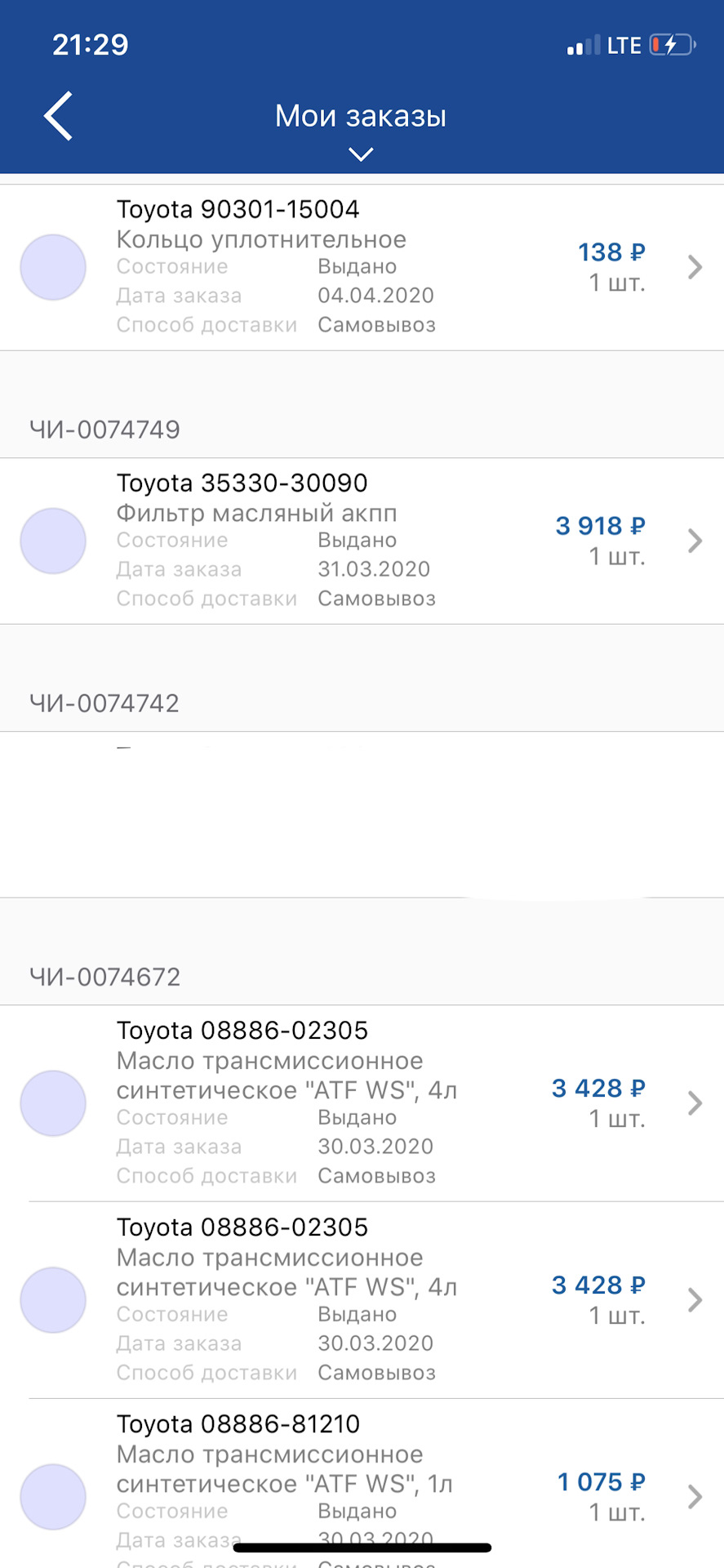Image resolution: width=724 pixels, height=1568 pixels.
Task: Open chevron for second ATF WS 4л order
Action: click(x=694, y=1300)
